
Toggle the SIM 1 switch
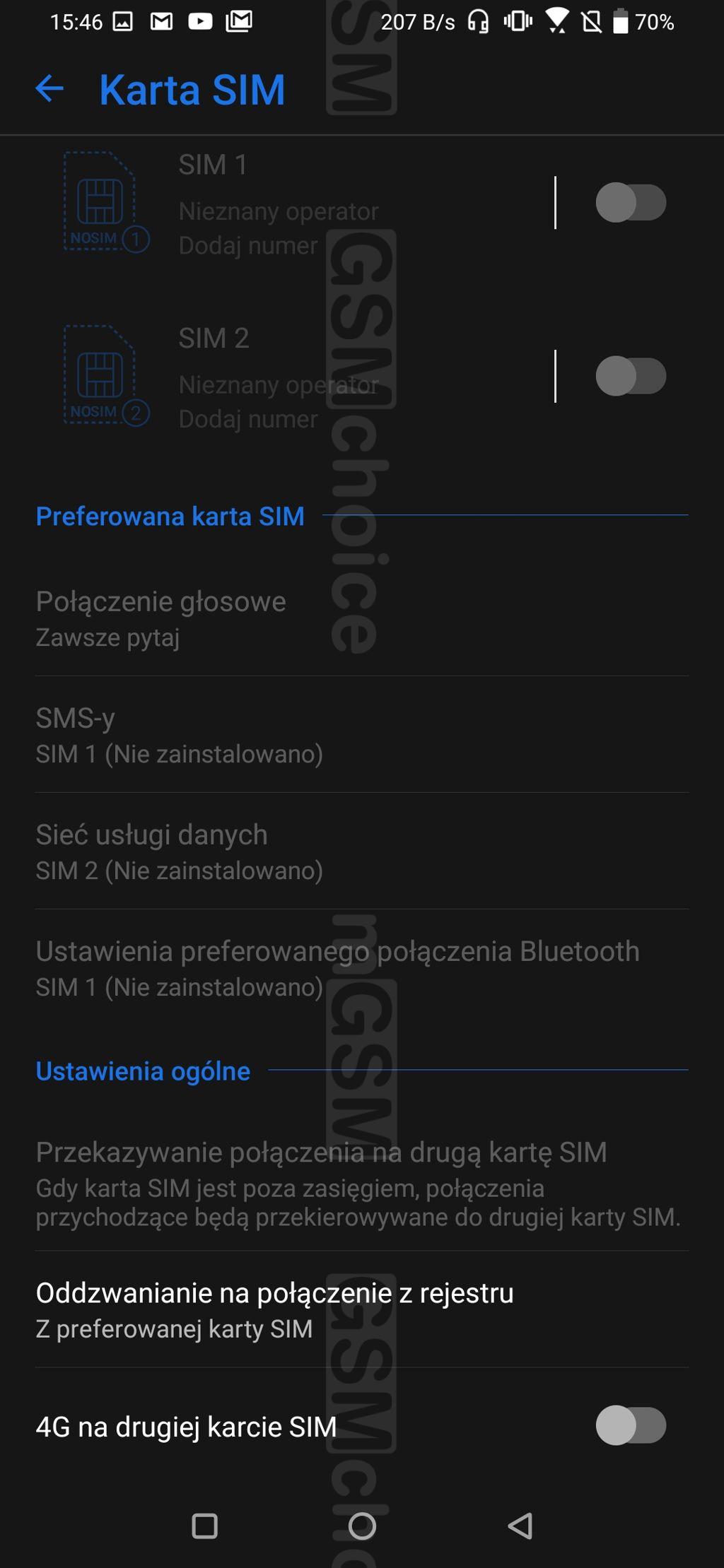pos(631,203)
